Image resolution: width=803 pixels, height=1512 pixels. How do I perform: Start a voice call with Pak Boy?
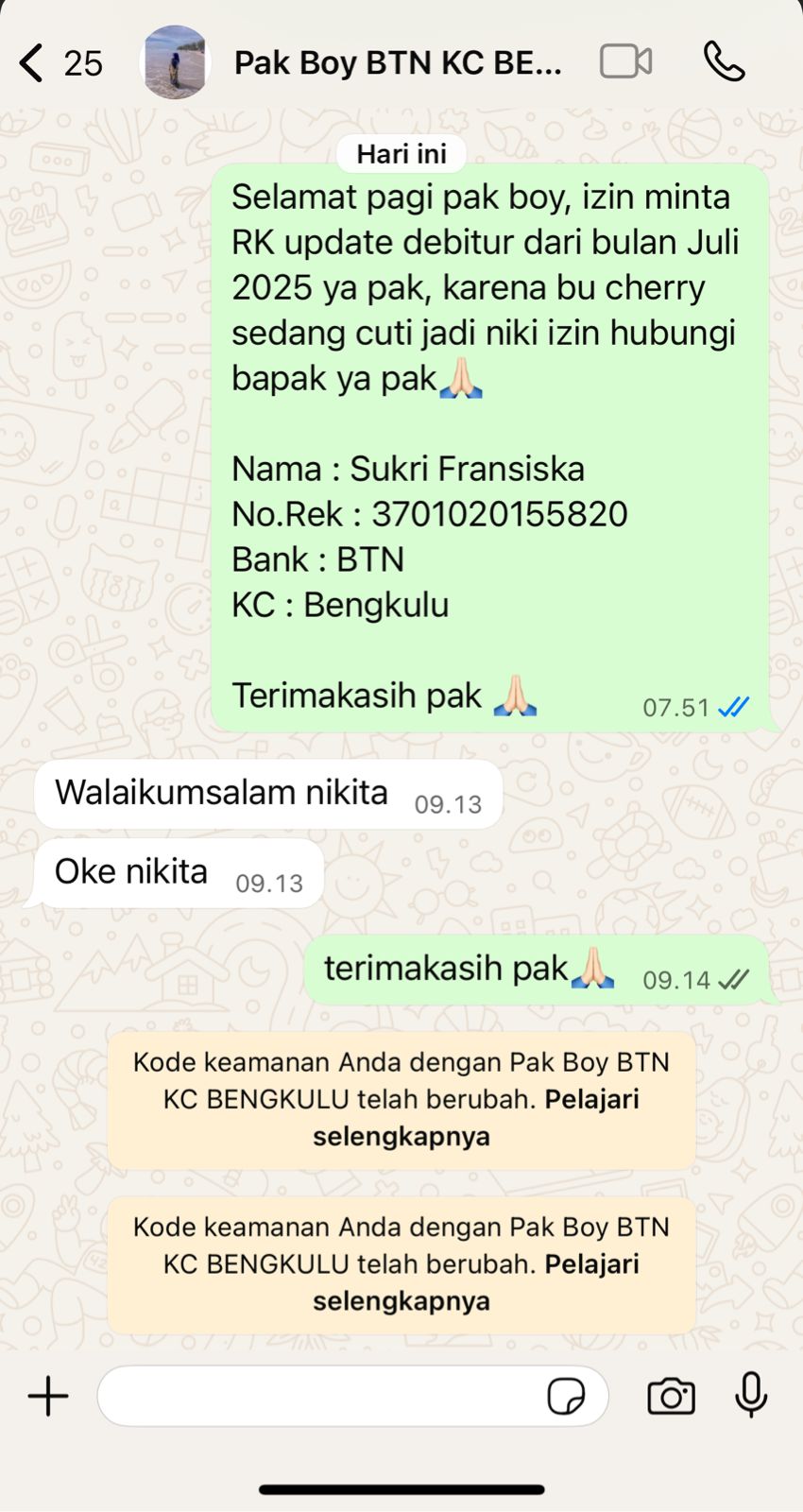point(724,62)
